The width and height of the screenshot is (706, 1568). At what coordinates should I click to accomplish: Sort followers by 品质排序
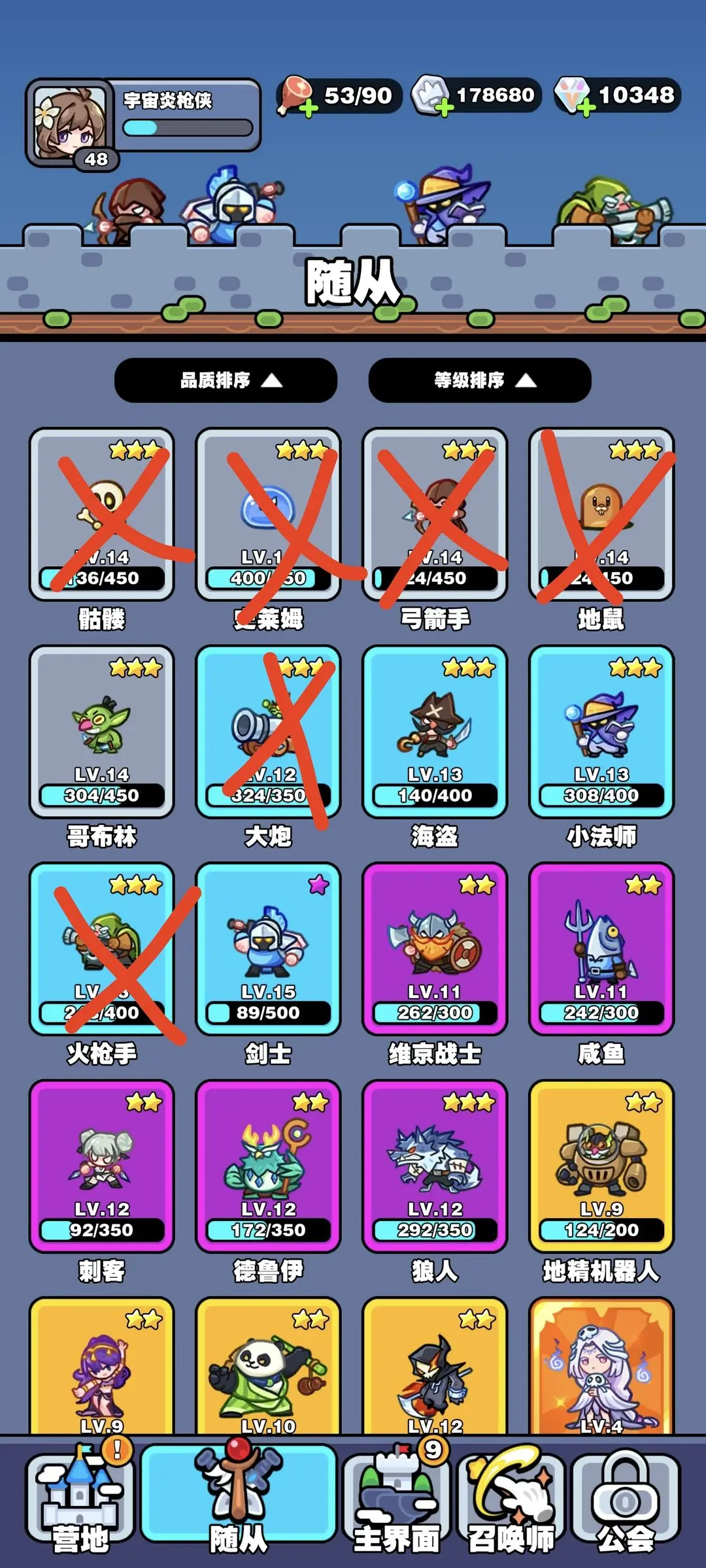226,380
